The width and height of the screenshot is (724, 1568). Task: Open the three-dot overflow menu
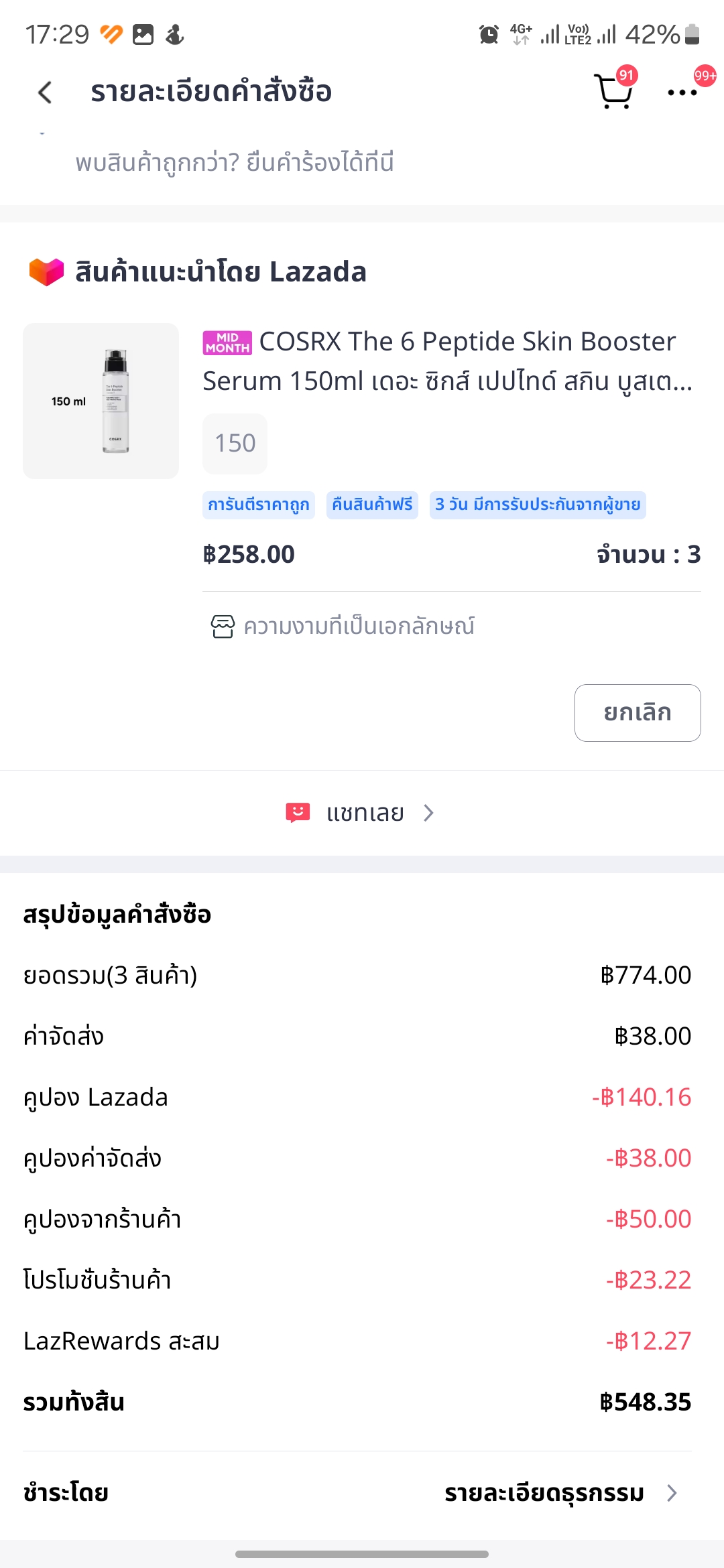click(682, 92)
